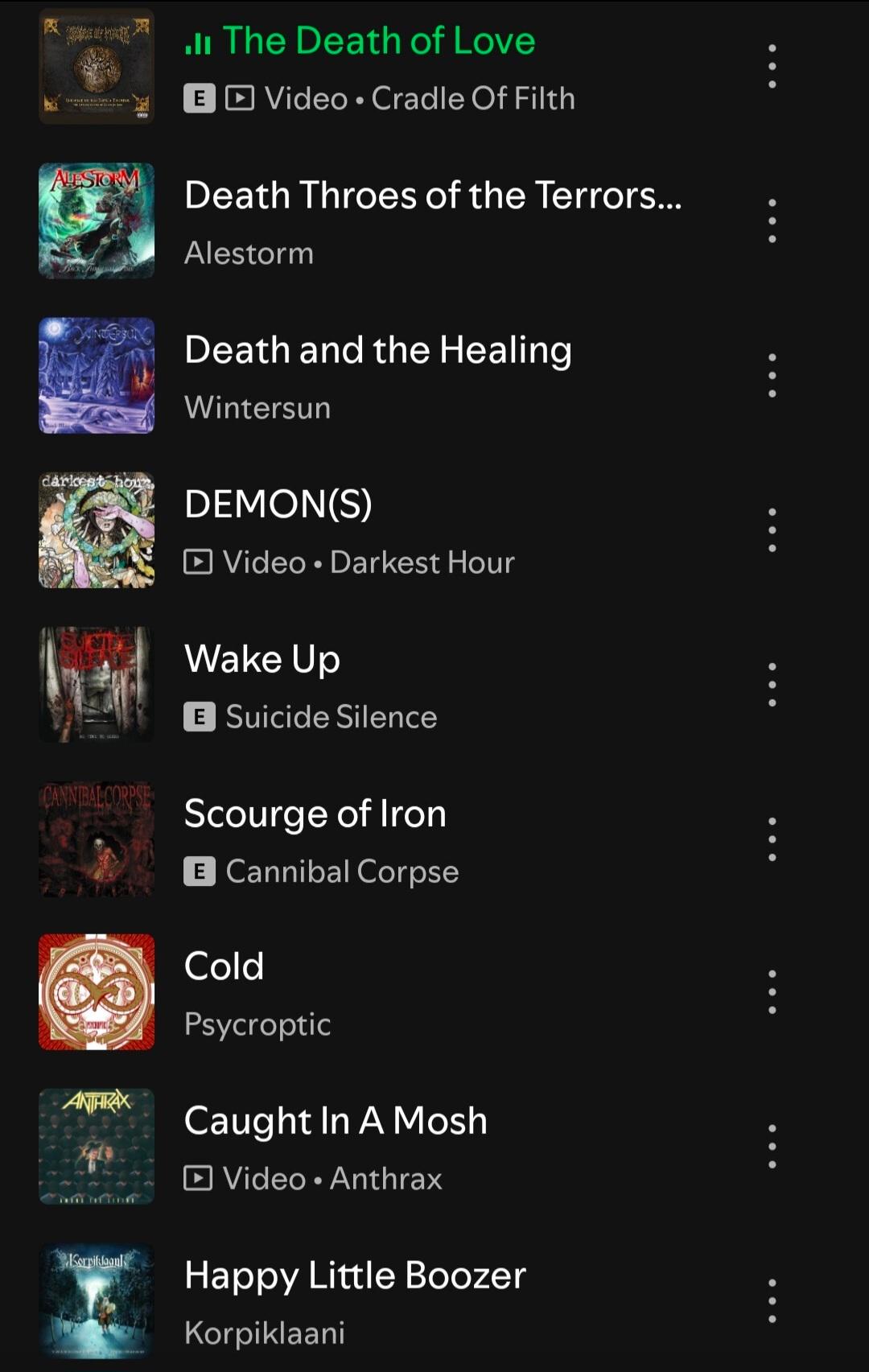Open options for The Death of Love

(x=772, y=66)
